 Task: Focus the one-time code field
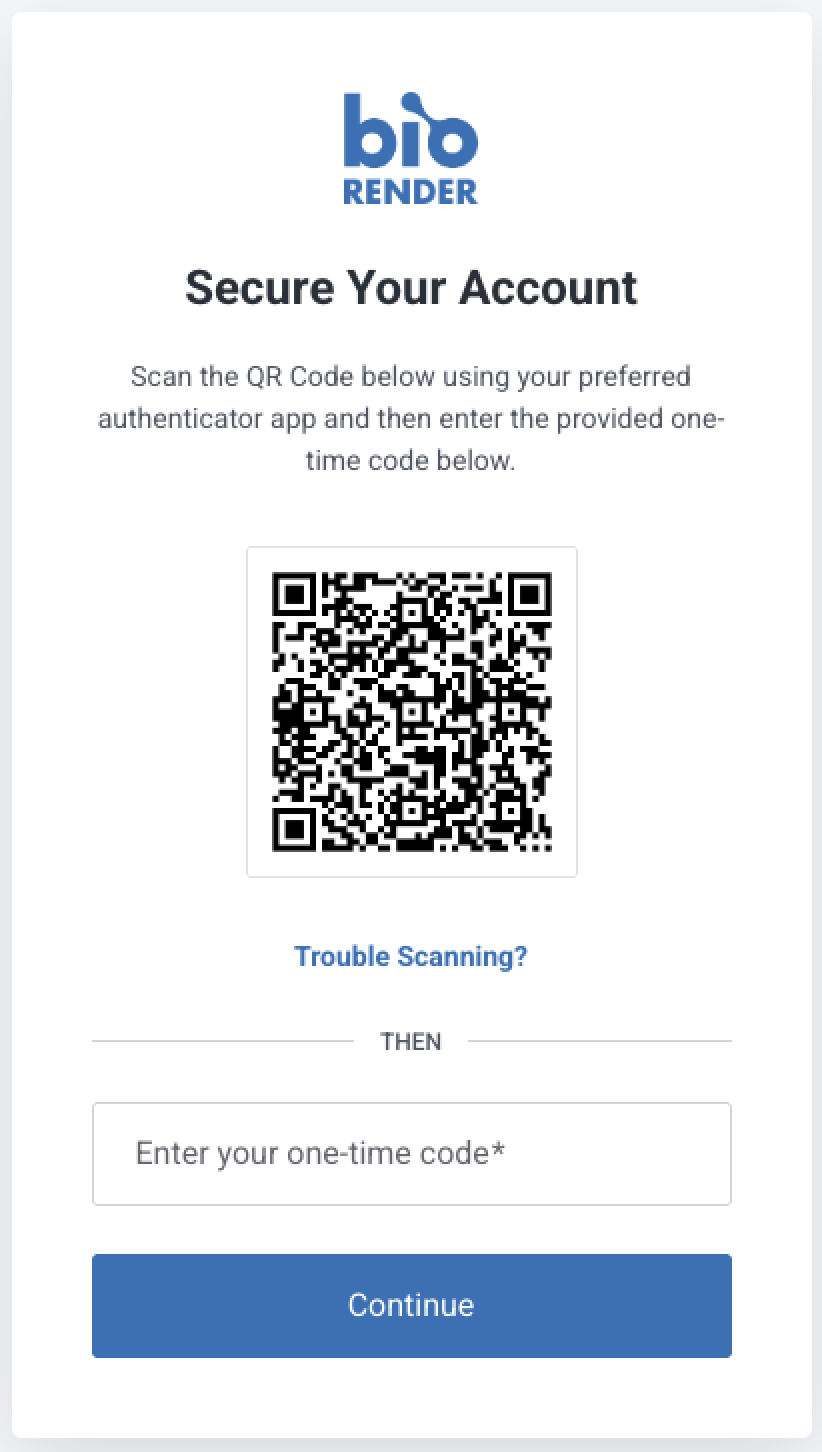click(x=411, y=1154)
